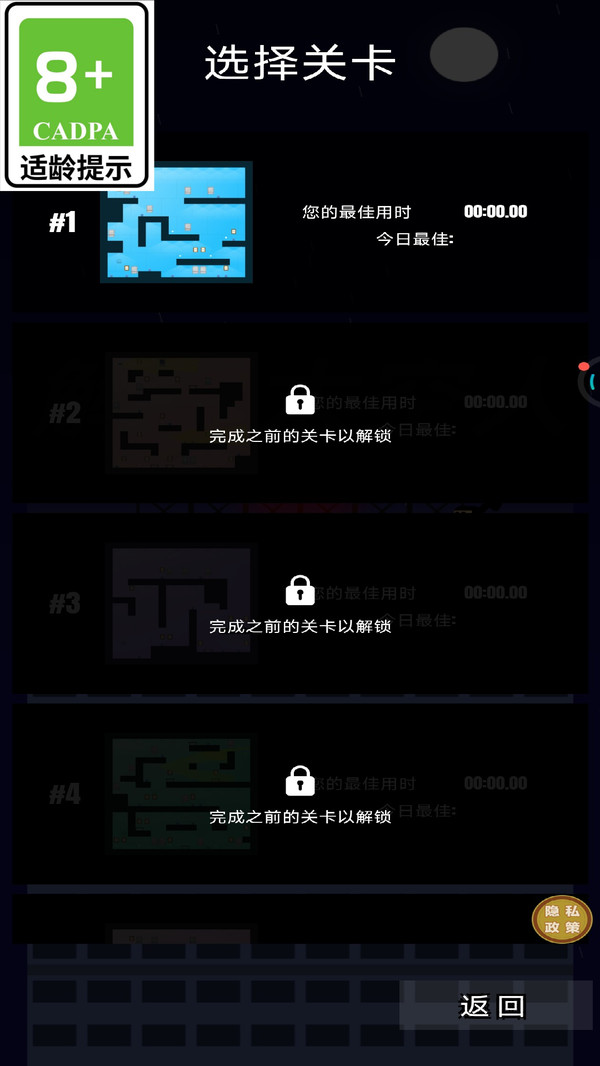Tap the locked level #4 card
Viewport: 600px width, 1066px height.
coord(300,793)
